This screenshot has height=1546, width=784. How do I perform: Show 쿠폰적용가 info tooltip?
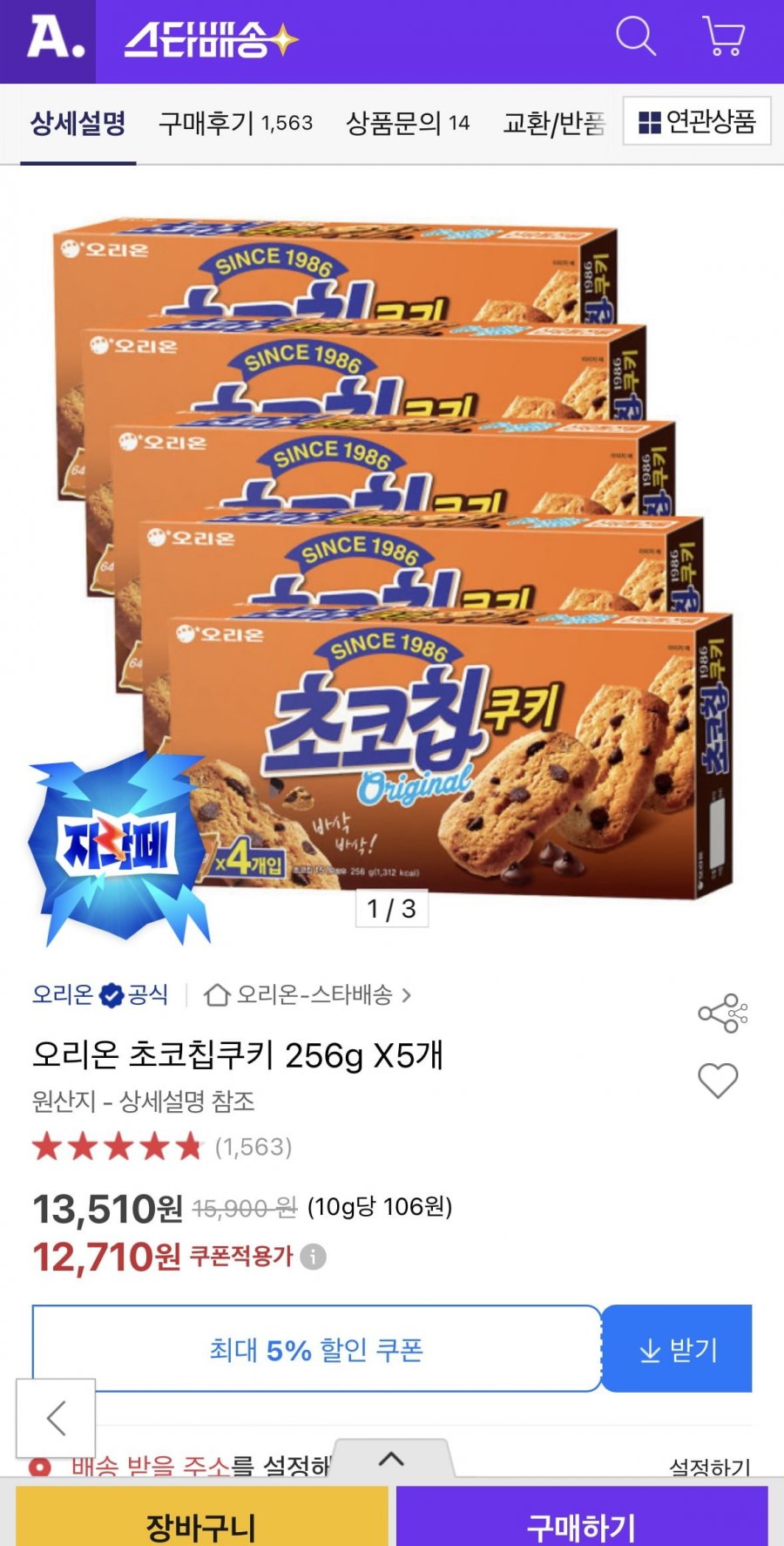coord(313,1257)
